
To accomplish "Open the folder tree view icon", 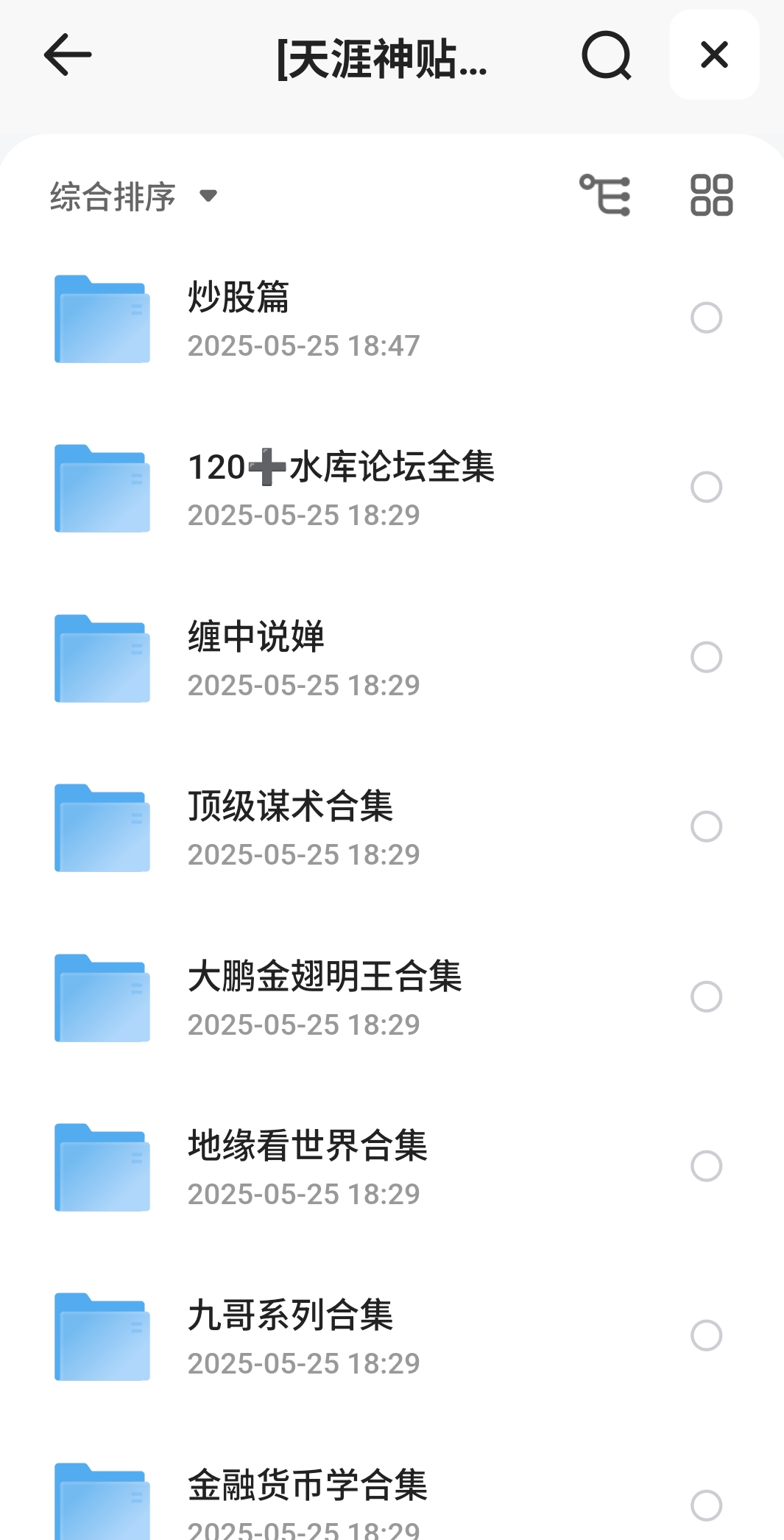I will point(605,195).
